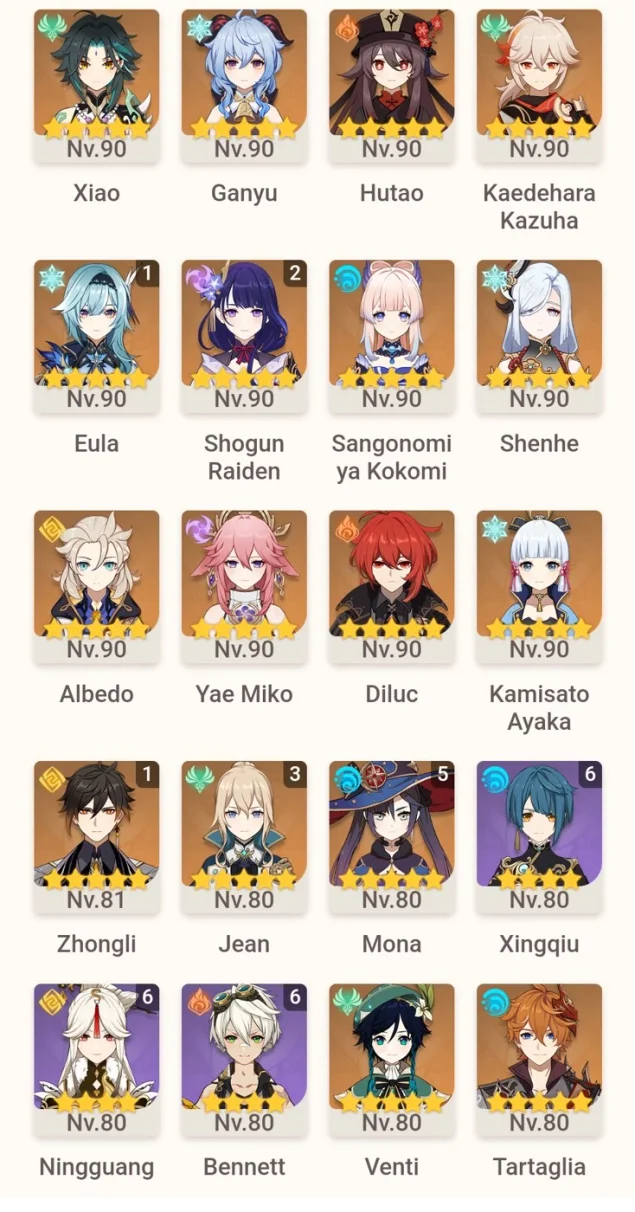Viewport: 635px width, 1212px height.
Task: Open Shogun Raiden's character card
Action: (x=244, y=336)
